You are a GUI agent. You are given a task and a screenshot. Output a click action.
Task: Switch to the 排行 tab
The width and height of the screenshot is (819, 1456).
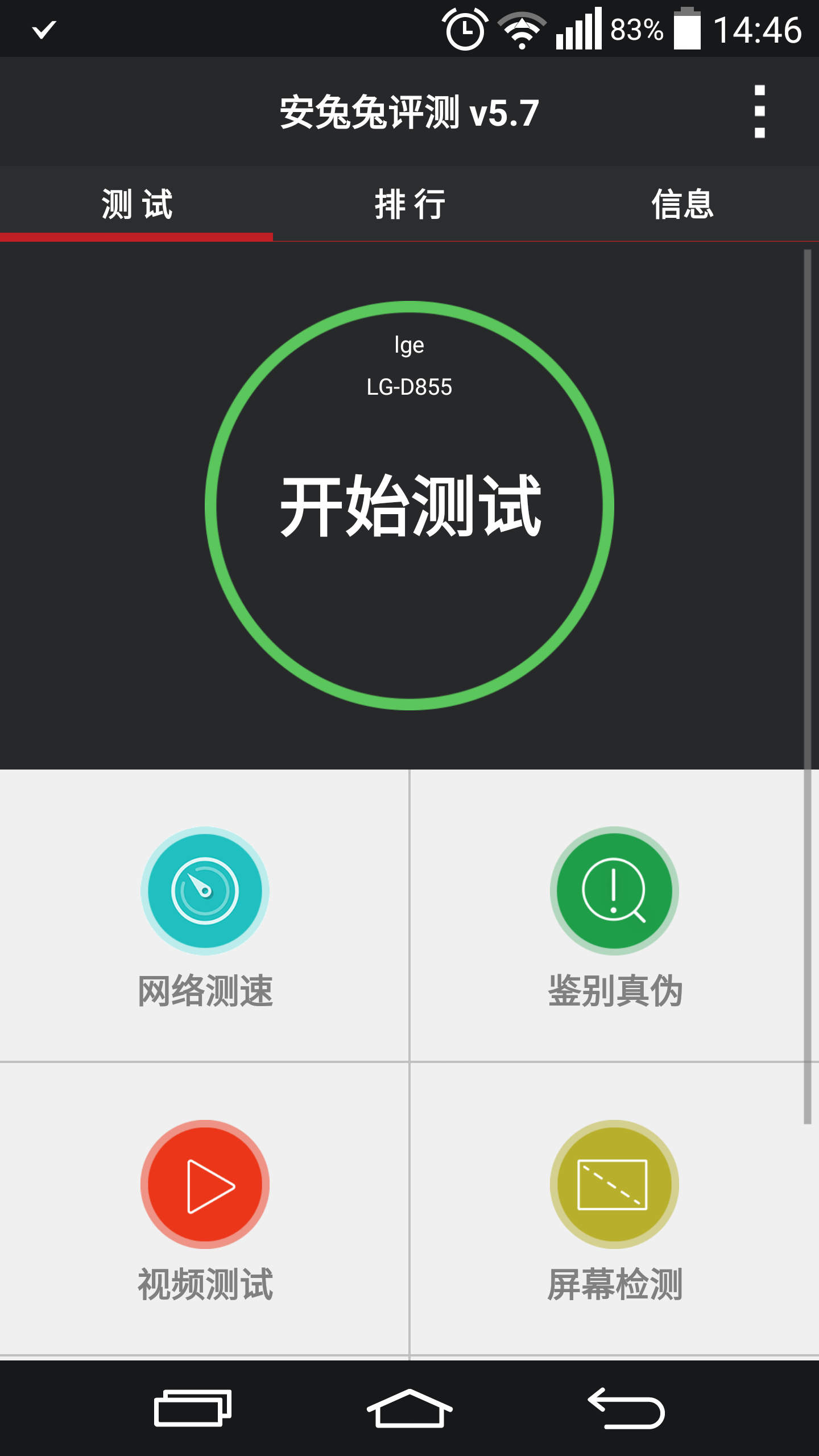(x=409, y=205)
